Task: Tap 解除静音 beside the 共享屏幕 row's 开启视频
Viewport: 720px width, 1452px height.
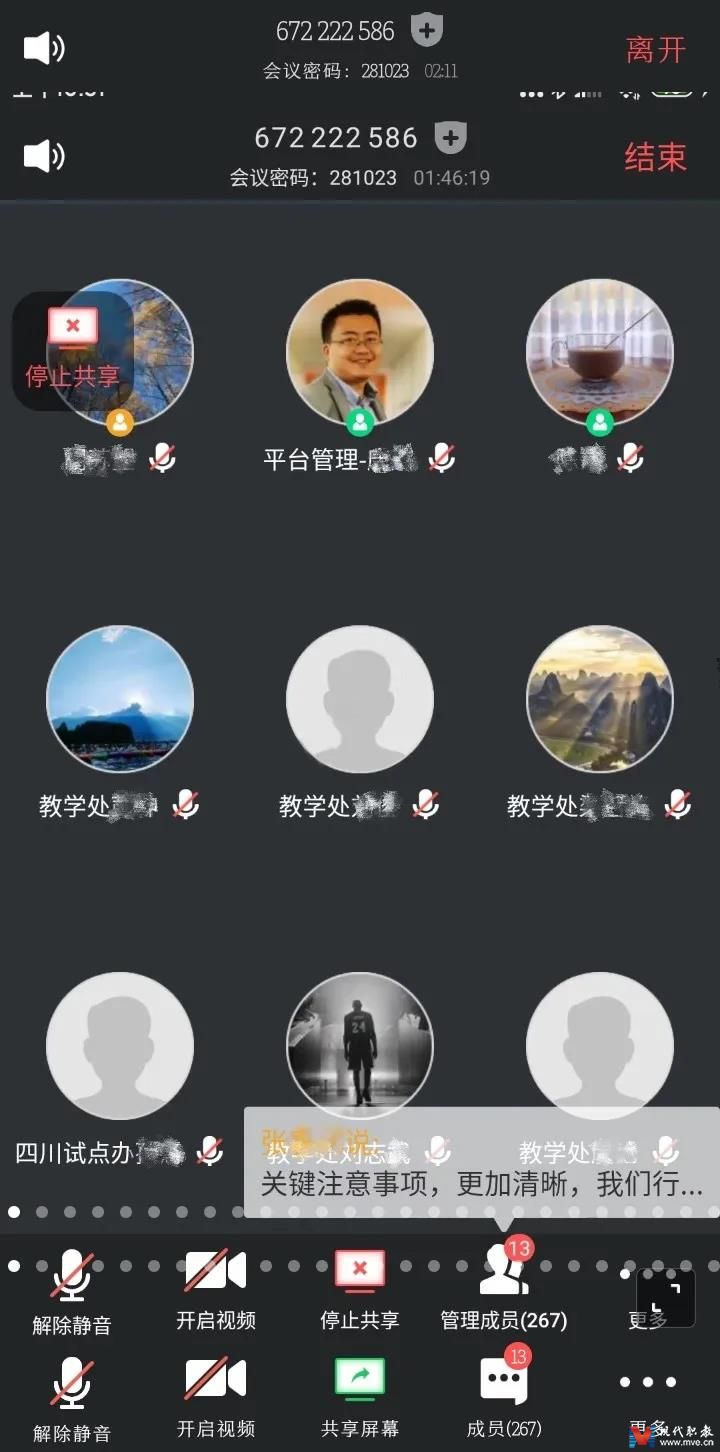Action: (x=72, y=1398)
